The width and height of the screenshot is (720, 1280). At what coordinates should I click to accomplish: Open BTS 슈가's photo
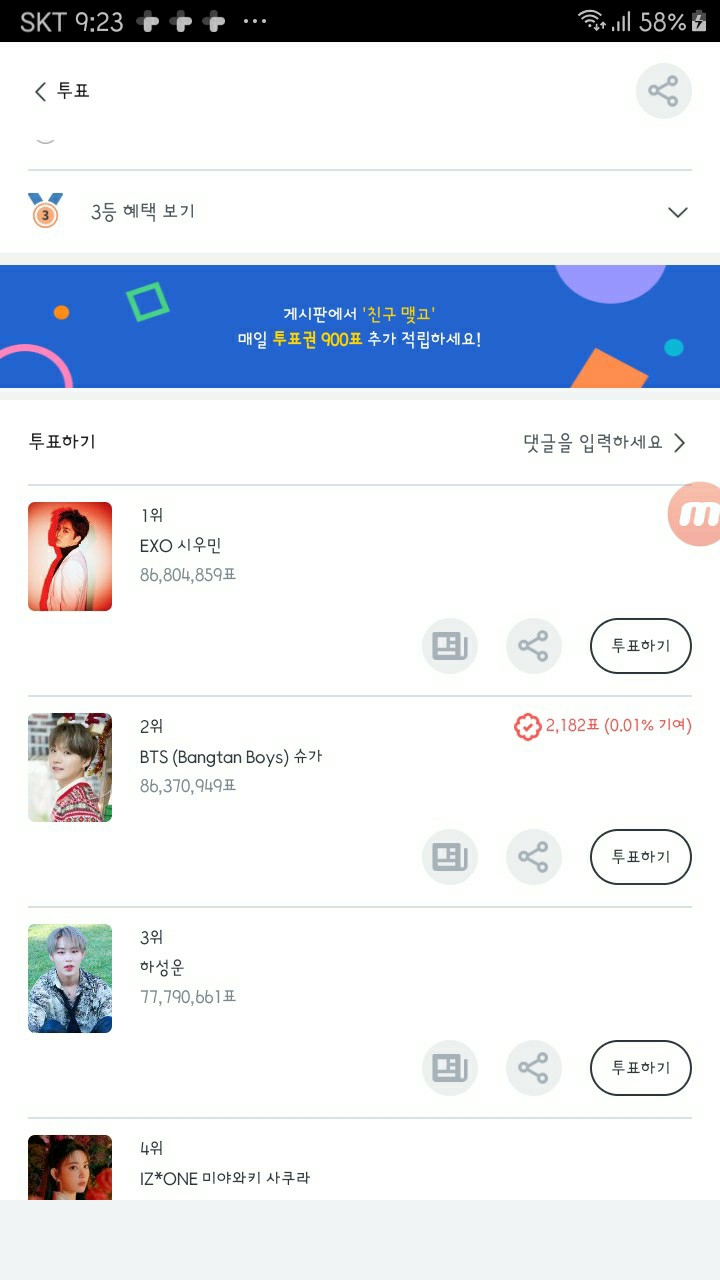click(x=70, y=767)
